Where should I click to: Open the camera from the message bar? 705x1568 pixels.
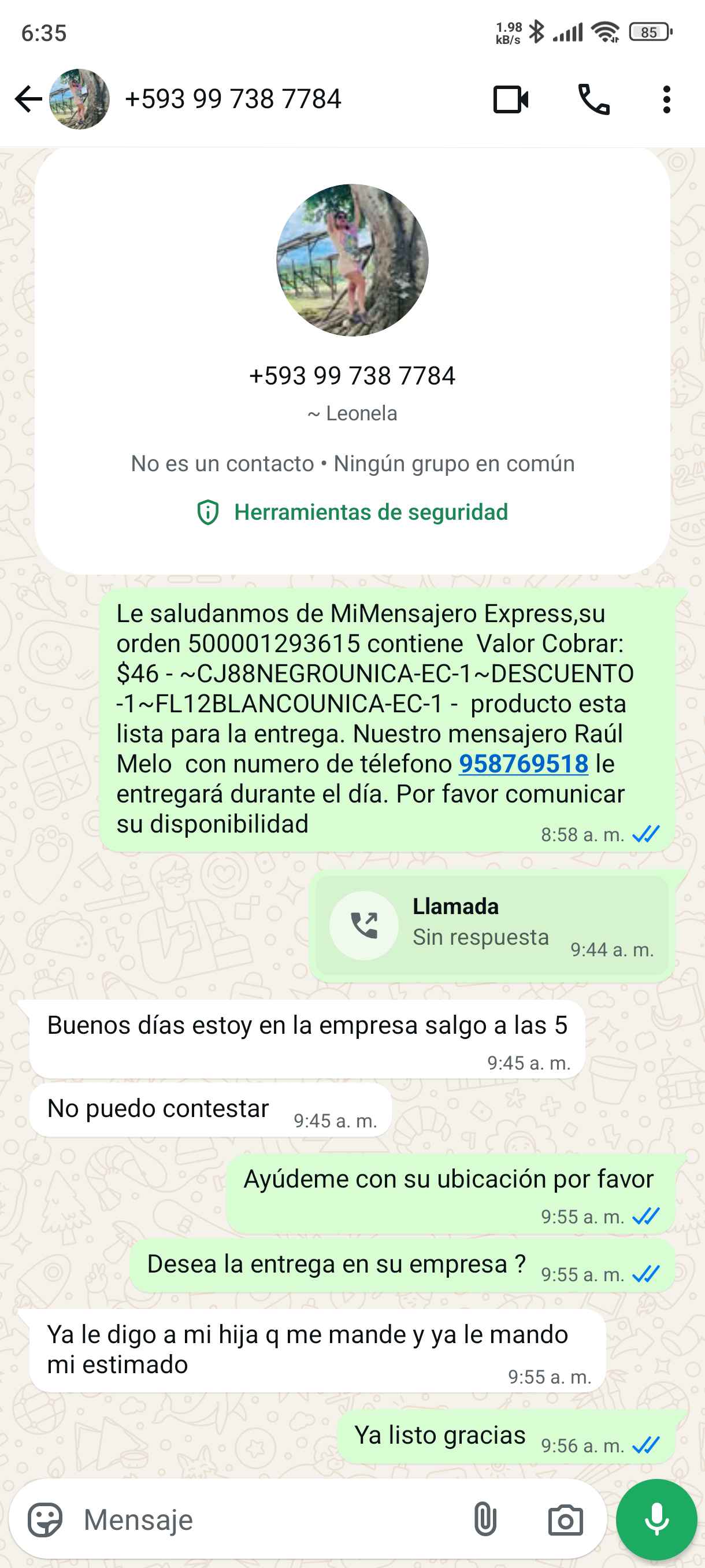[565, 1520]
